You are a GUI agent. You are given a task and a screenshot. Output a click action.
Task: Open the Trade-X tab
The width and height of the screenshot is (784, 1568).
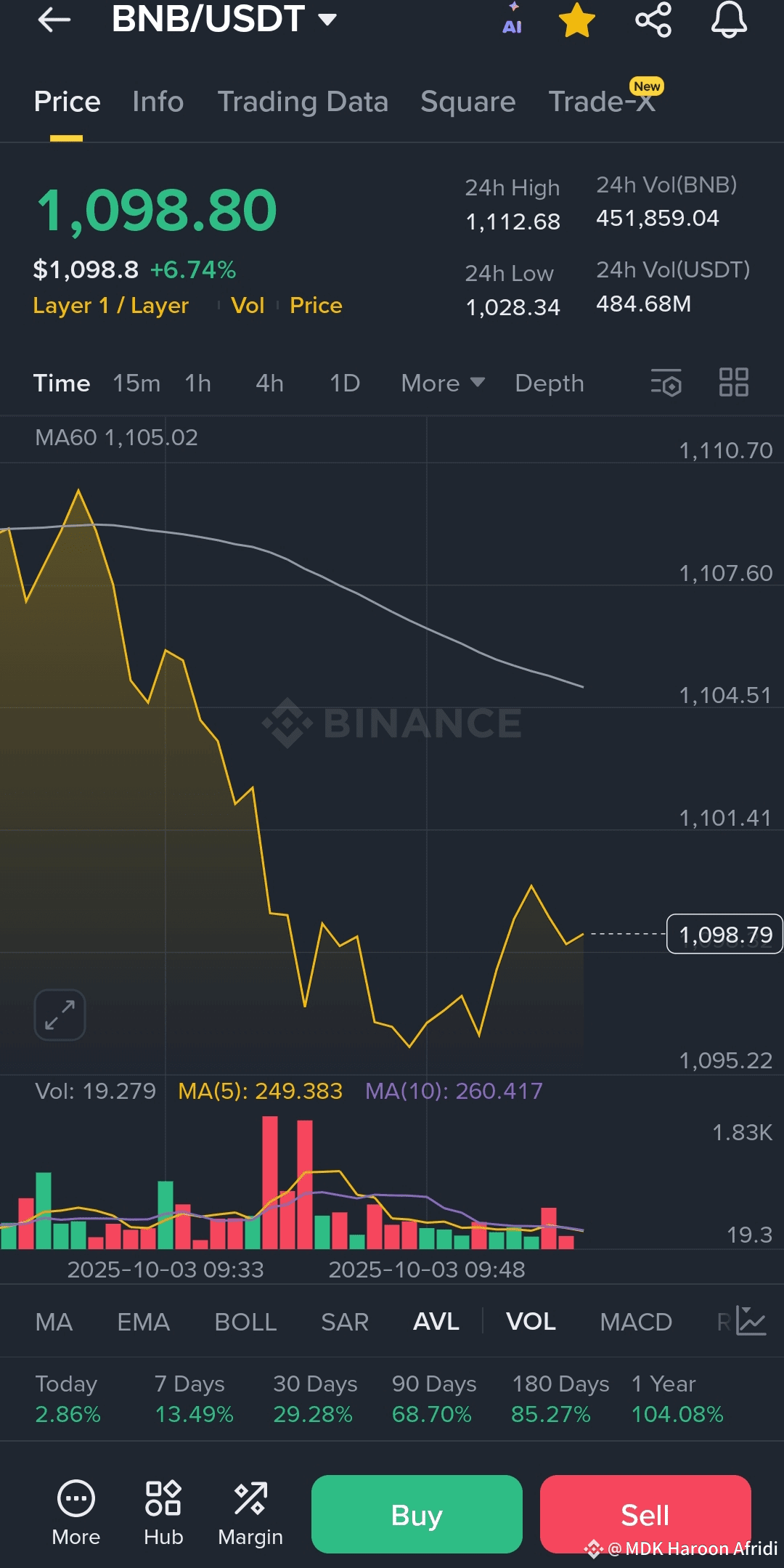click(x=602, y=102)
